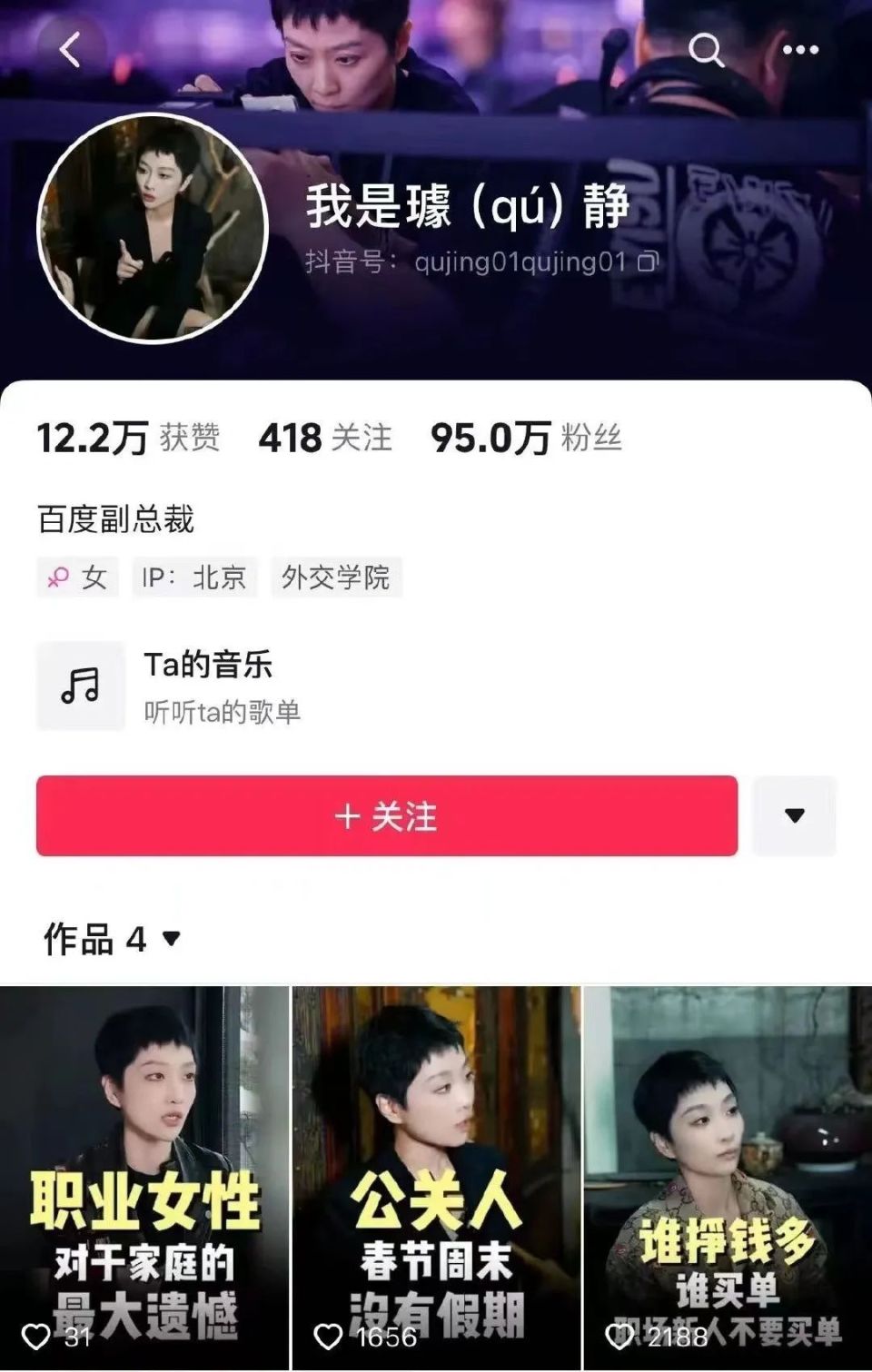872x1372 pixels.
Task: View the profile avatar photo
Action: [152, 228]
